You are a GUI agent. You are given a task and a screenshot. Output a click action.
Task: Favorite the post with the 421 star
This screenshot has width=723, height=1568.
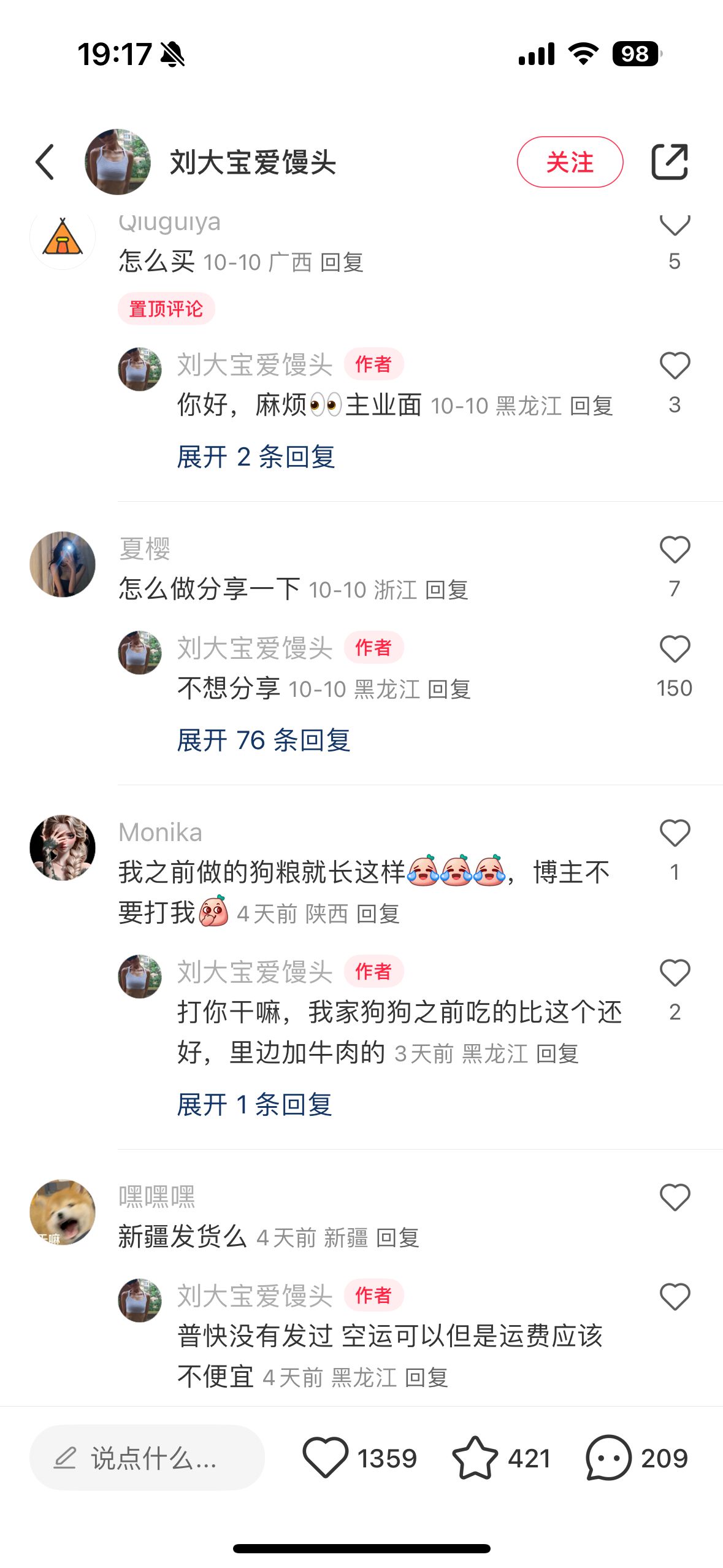tap(475, 1458)
